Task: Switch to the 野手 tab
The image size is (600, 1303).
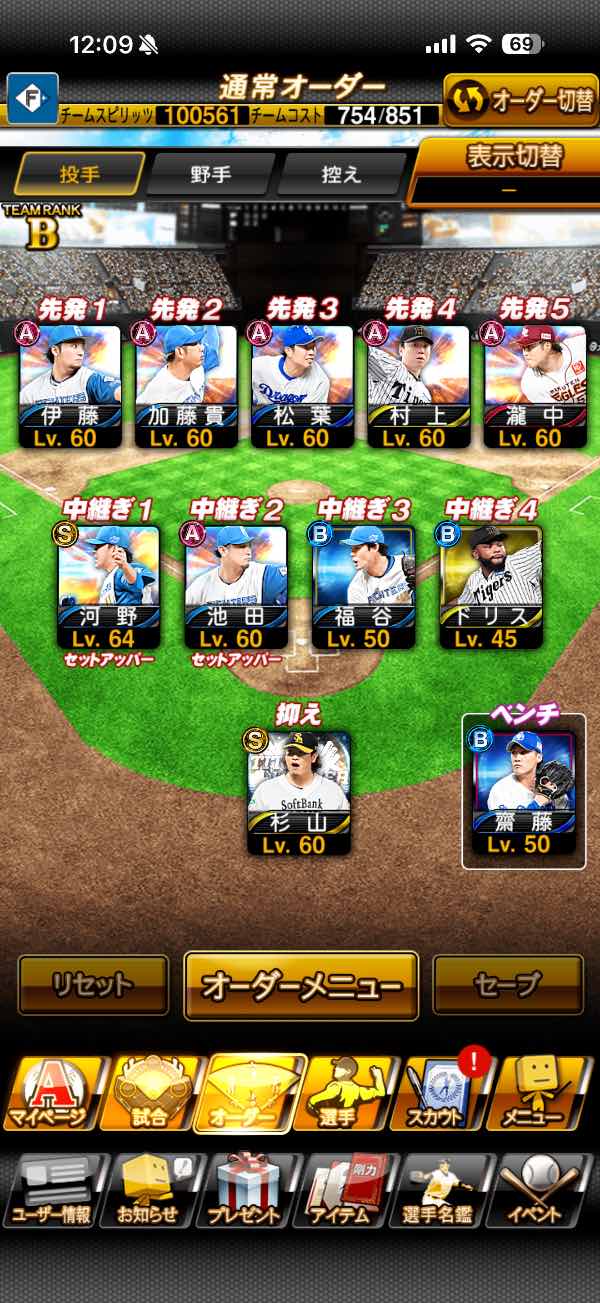Action: pyautogui.click(x=211, y=174)
